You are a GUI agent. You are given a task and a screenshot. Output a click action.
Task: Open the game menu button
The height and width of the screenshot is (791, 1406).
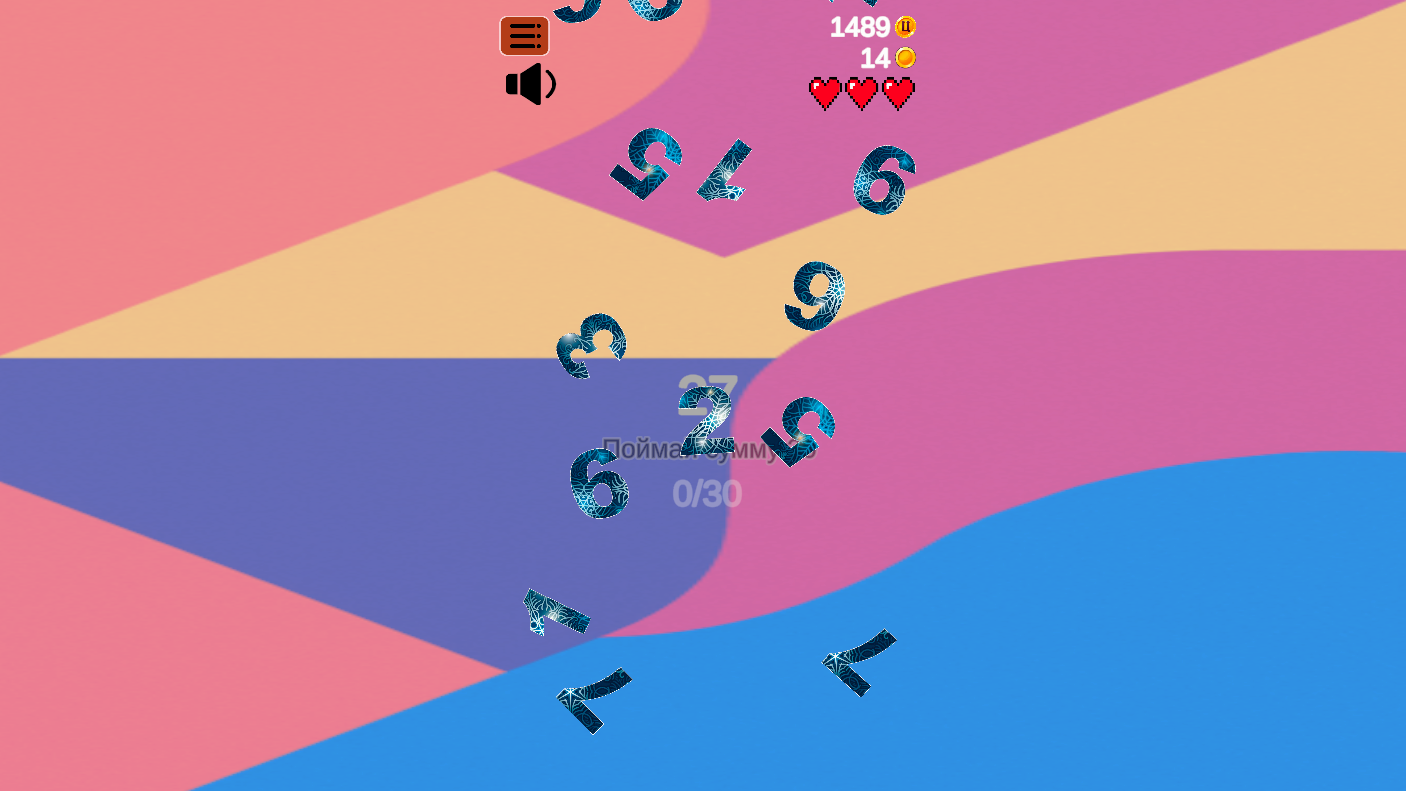(x=524, y=36)
